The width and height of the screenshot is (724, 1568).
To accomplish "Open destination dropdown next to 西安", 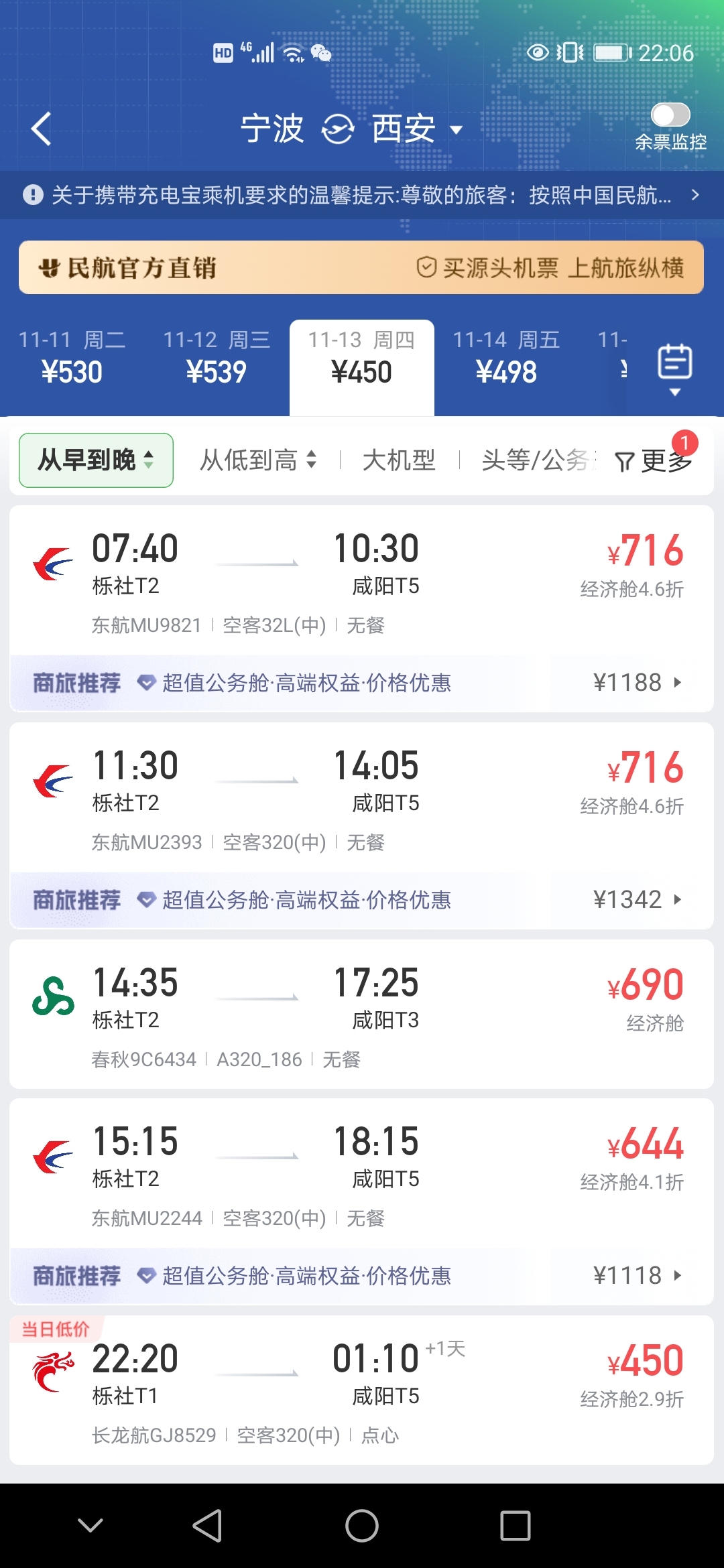I will pos(456,129).
